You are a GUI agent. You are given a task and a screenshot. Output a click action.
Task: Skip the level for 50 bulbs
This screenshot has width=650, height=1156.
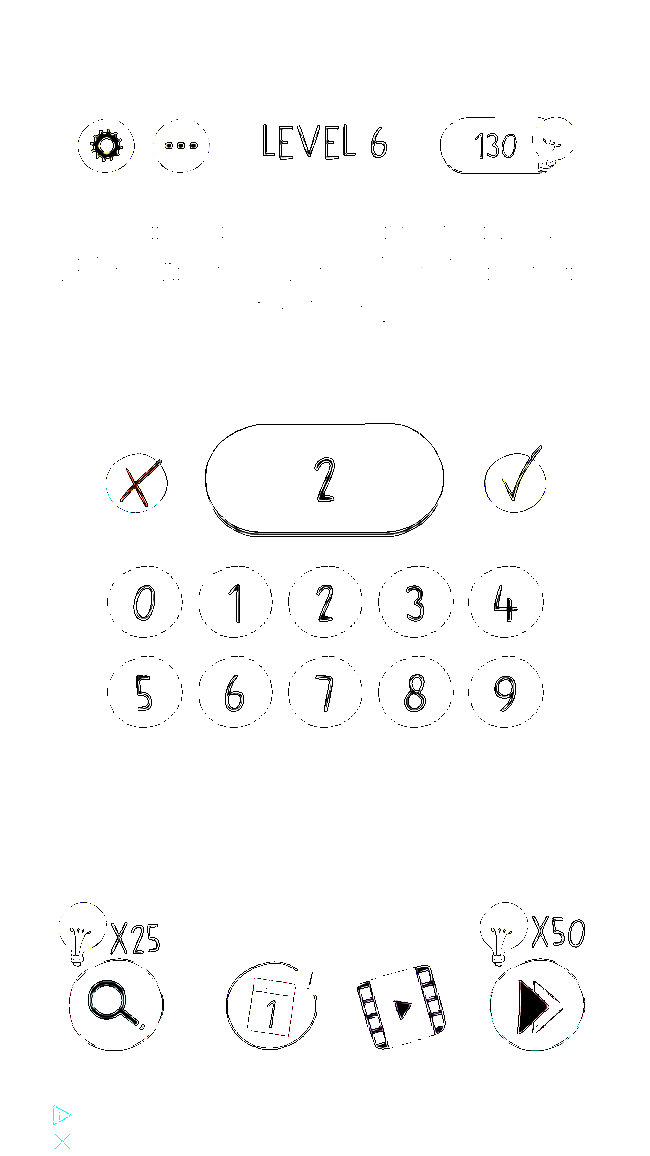click(x=537, y=1005)
